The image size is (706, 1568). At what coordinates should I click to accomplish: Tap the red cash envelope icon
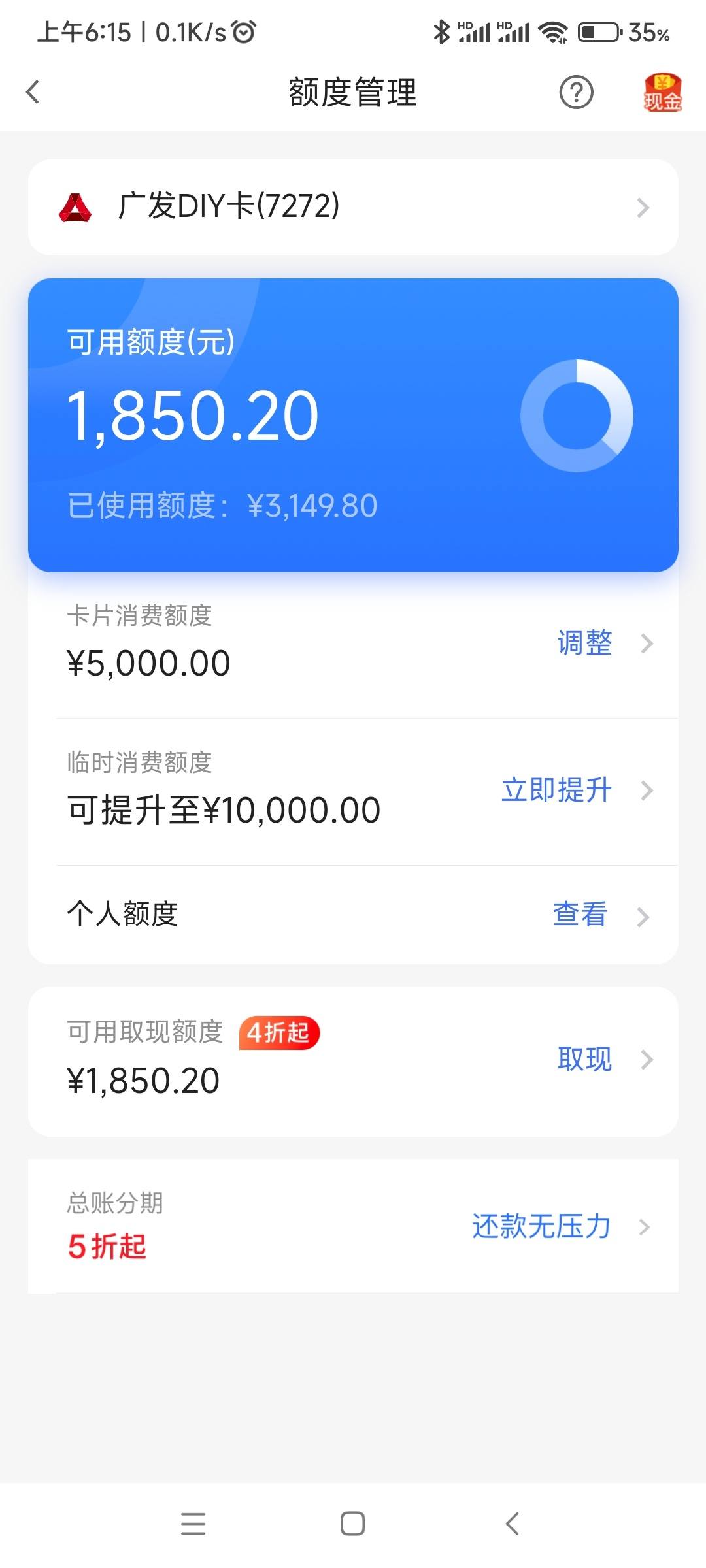pyautogui.click(x=662, y=92)
